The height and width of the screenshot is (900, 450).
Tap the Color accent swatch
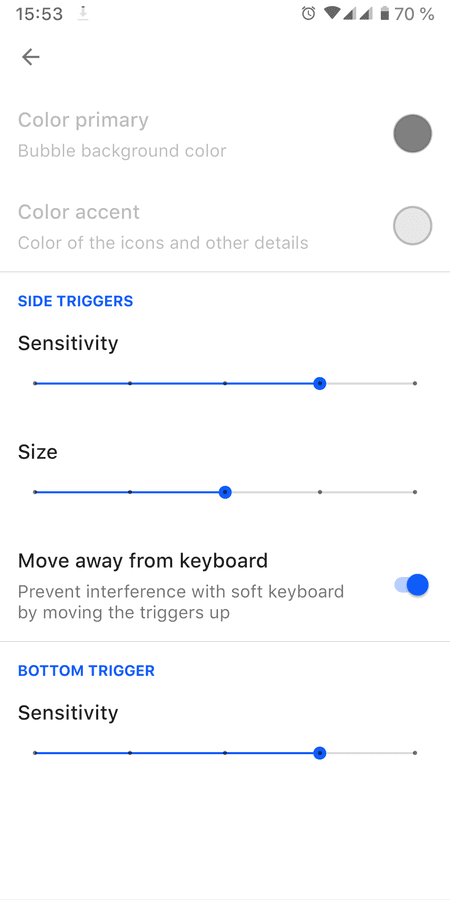[x=412, y=226]
